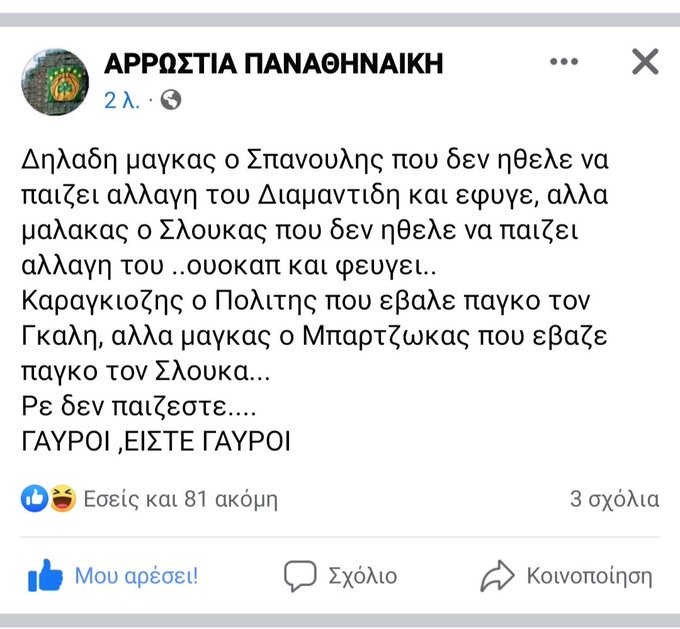Open the post's three-dot options menu
The height and width of the screenshot is (629, 680).
[x=567, y=63]
